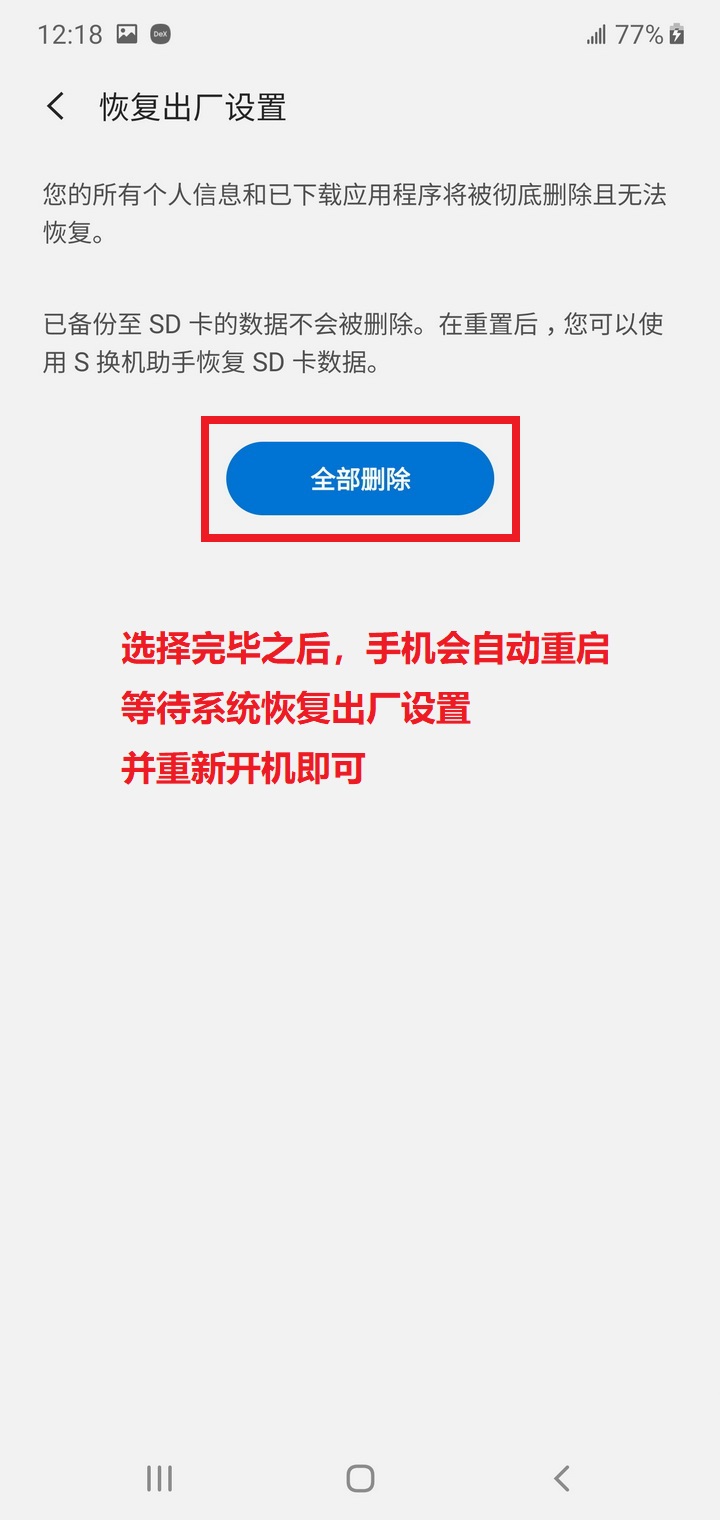
Task: Open recent apps from the navigation bar
Action: pos(159,1478)
